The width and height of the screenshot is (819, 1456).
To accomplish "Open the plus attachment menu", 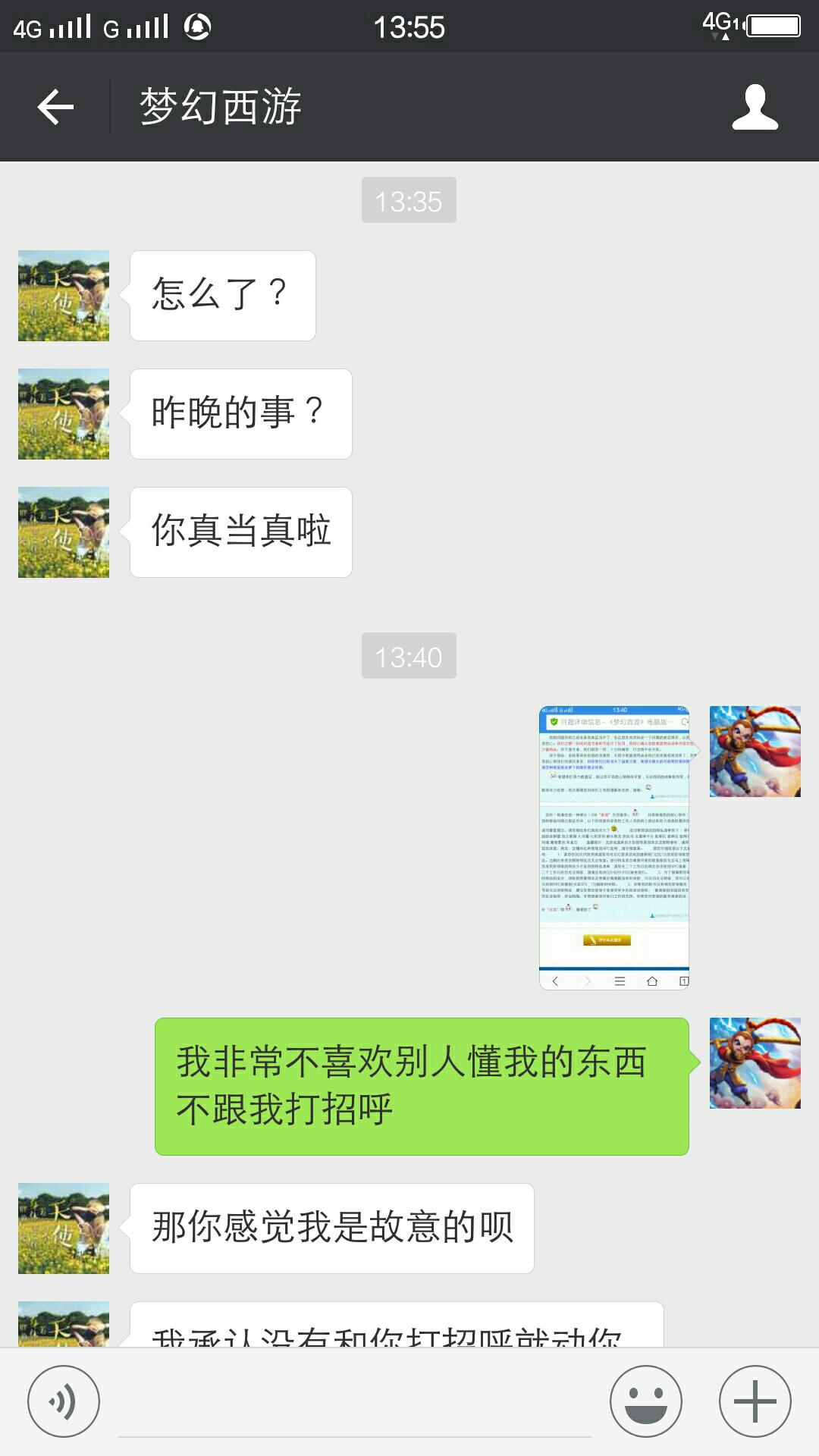I will (x=755, y=1401).
